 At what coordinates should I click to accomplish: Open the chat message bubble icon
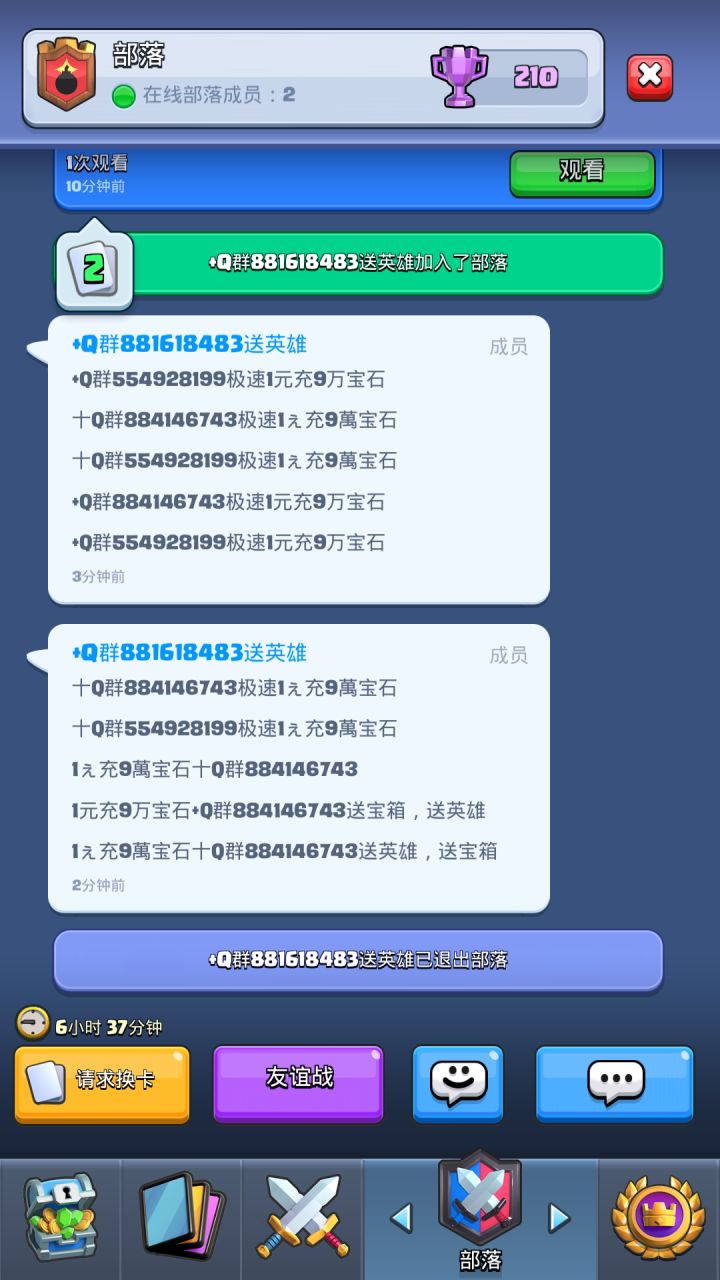(615, 1083)
